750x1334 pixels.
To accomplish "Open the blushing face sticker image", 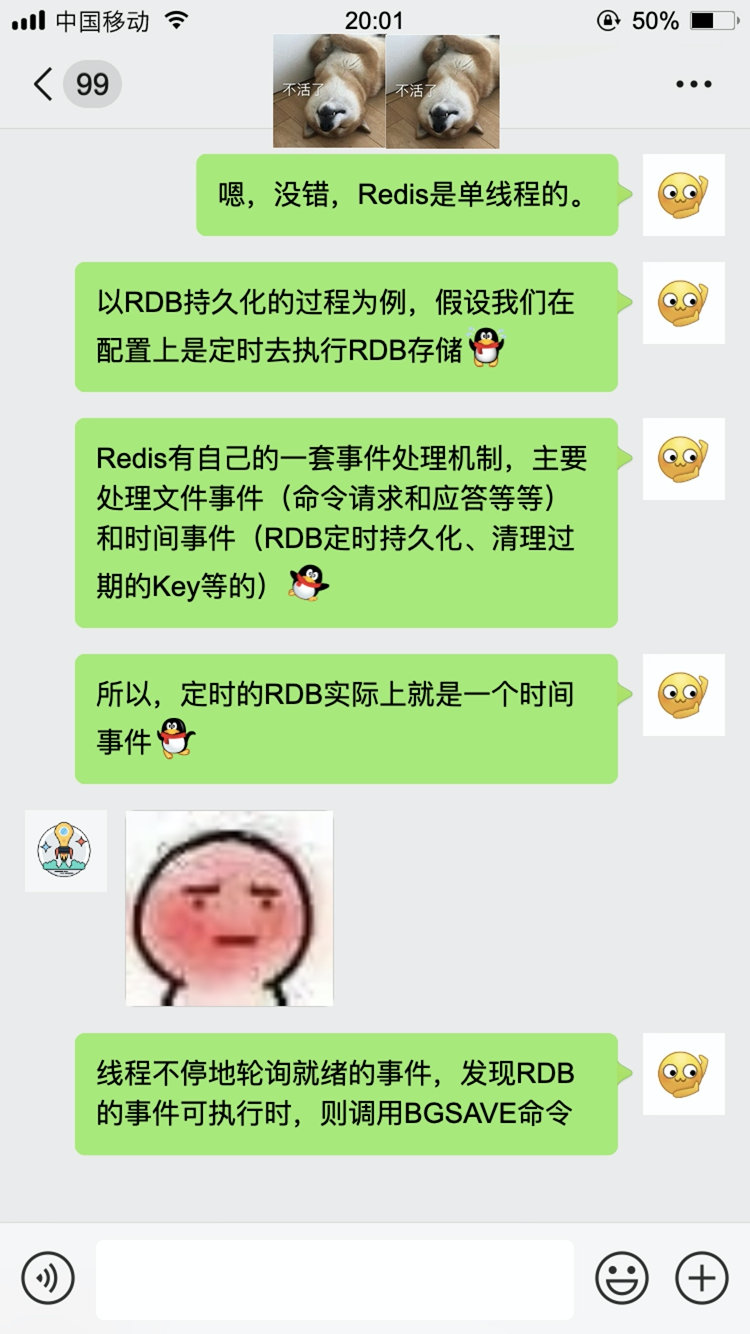I will click(x=229, y=907).
